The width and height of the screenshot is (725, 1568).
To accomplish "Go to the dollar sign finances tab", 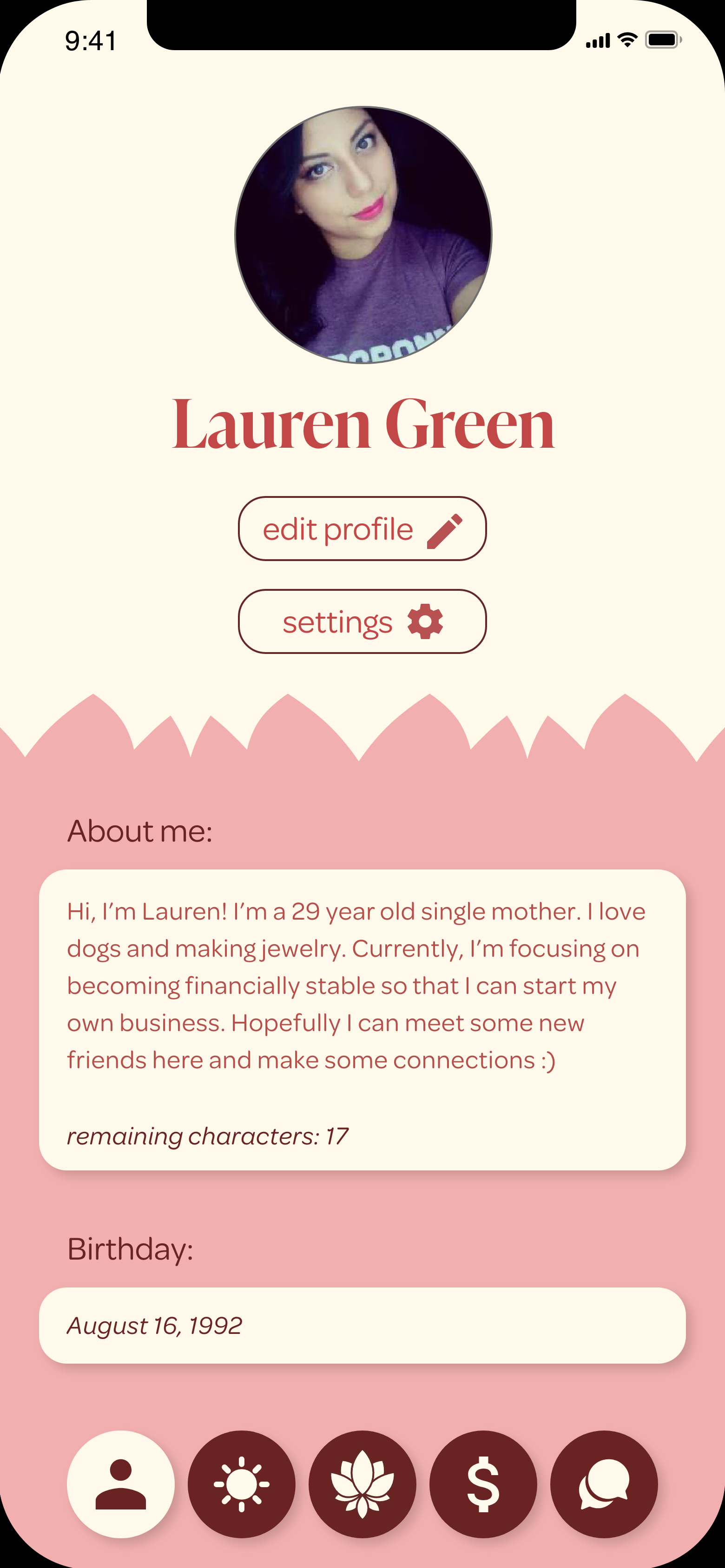I will pyautogui.click(x=483, y=1484).
